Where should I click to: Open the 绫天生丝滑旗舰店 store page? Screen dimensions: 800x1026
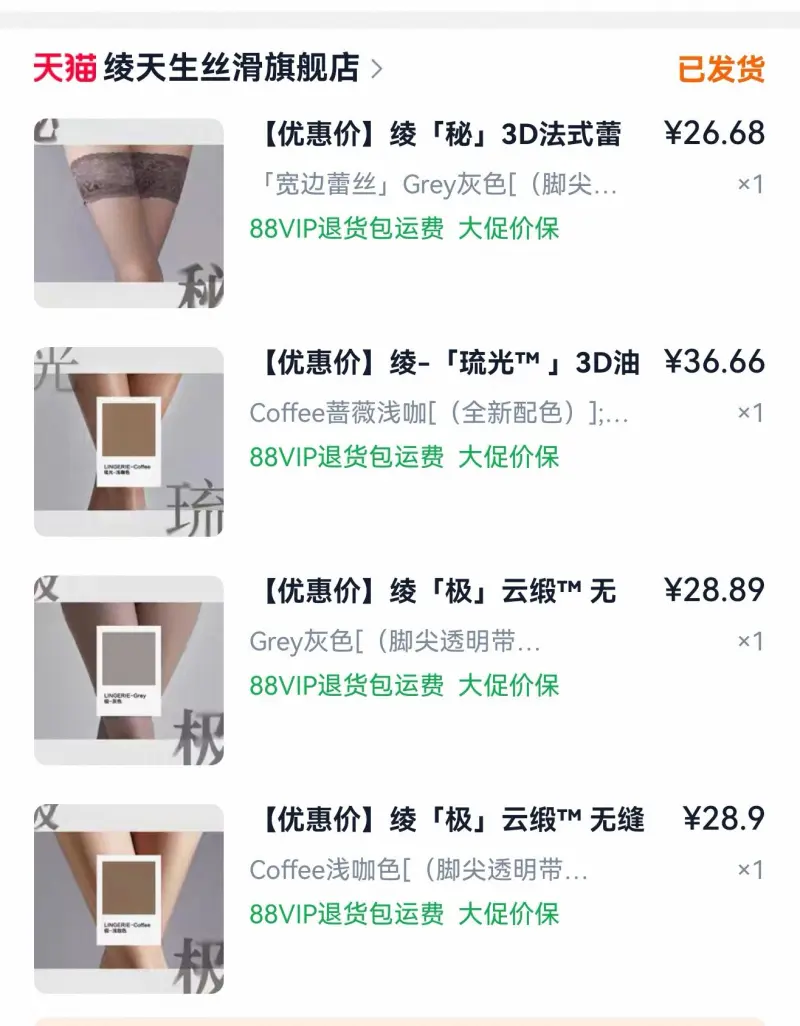pyautogui.click(x=230, y=68)
